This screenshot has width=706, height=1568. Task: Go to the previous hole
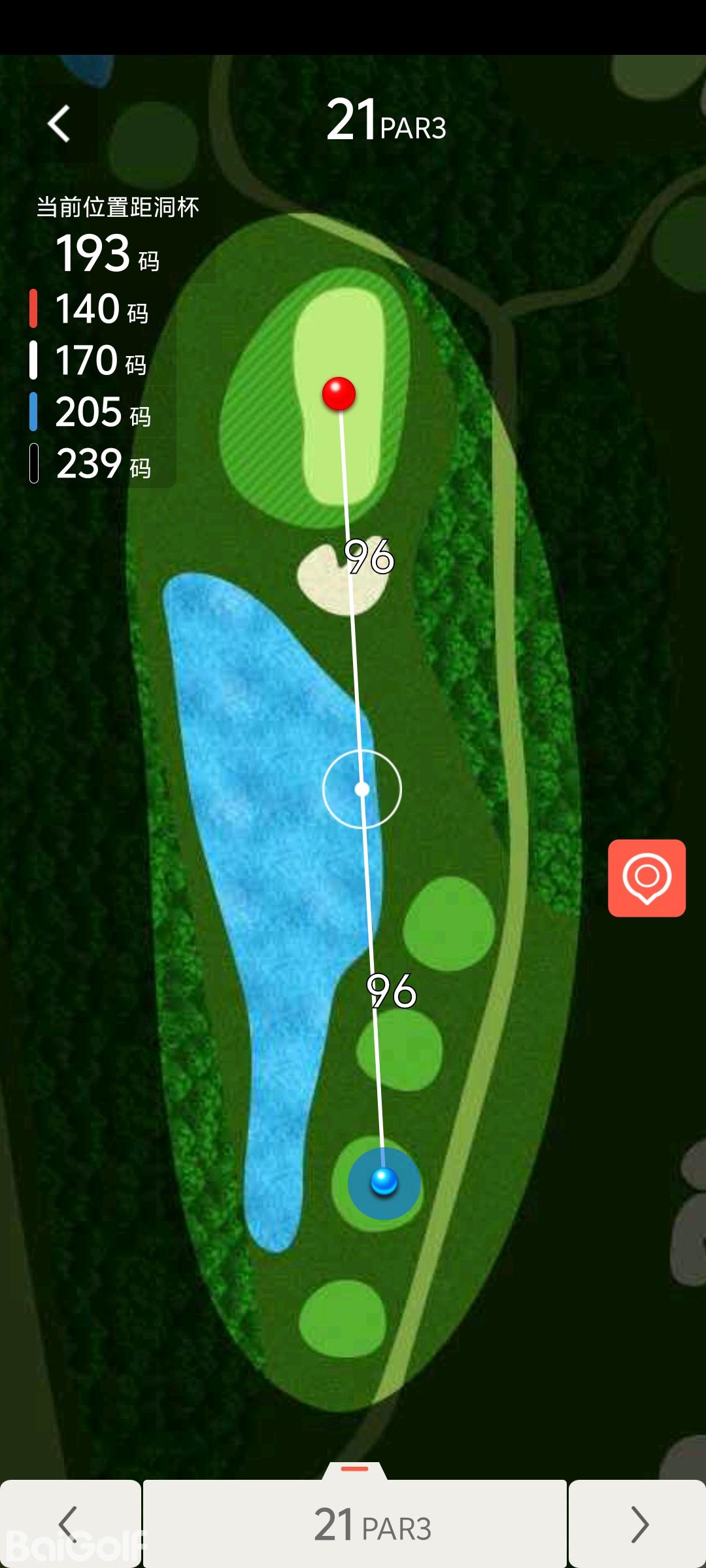coord(69,1524)
